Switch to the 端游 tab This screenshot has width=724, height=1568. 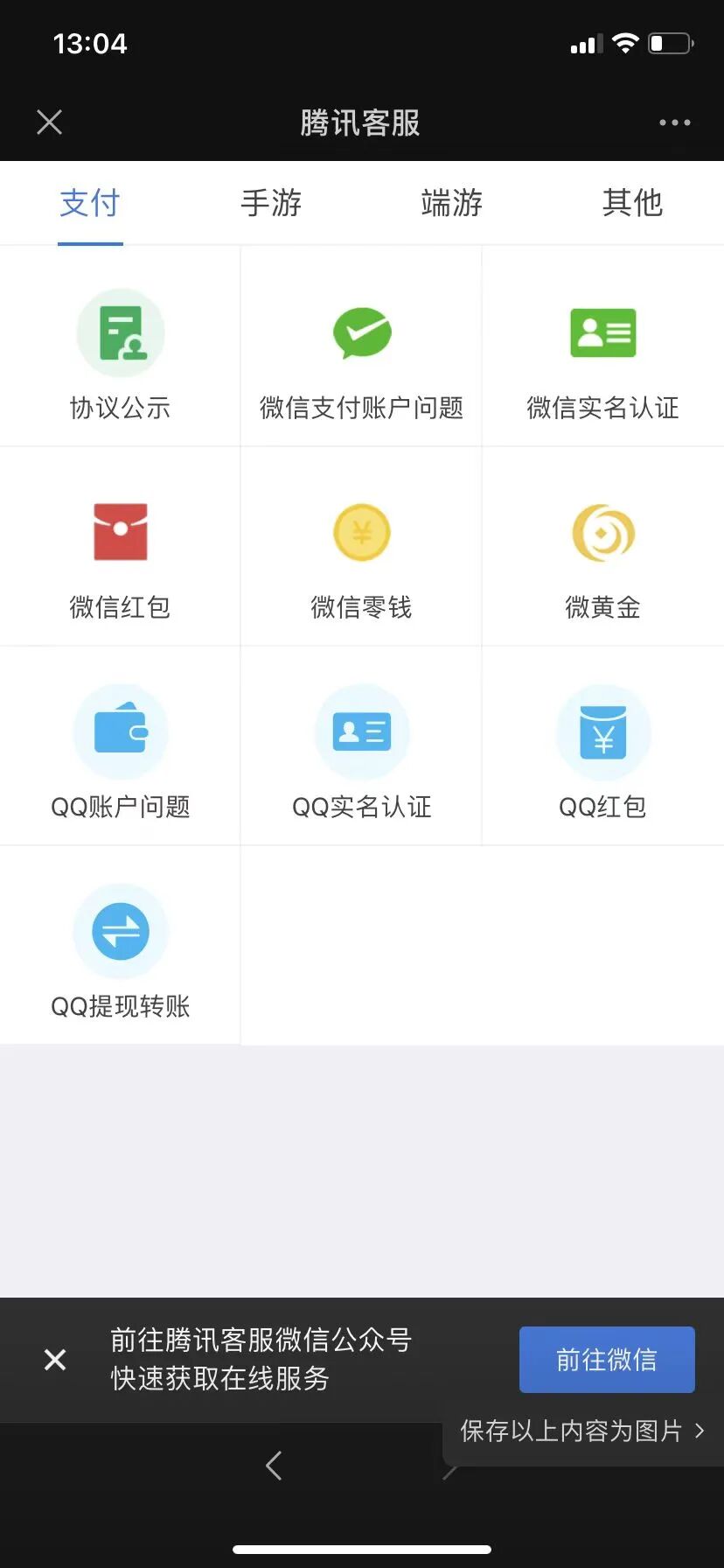tap(451, 203)
